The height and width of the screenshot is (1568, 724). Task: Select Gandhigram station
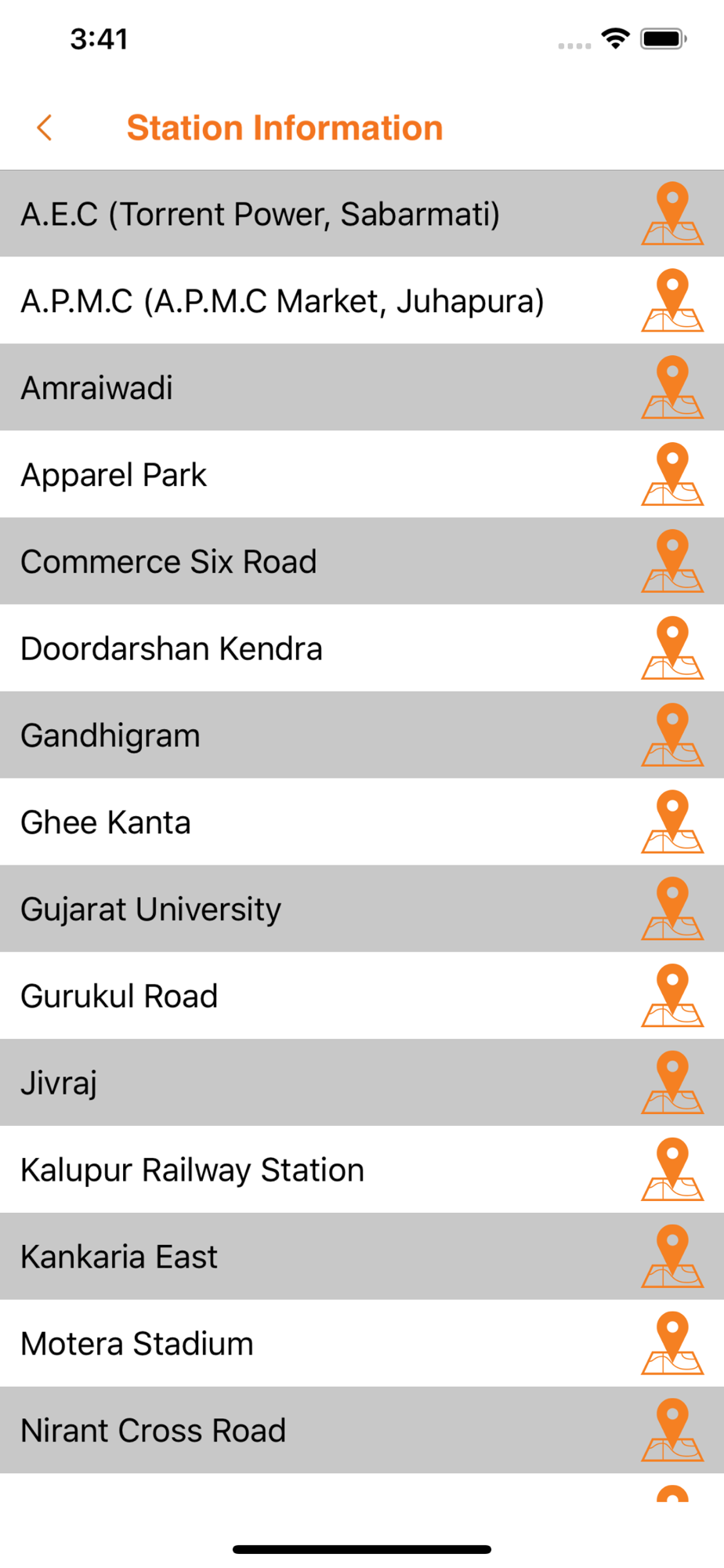(x=362, y=735)
